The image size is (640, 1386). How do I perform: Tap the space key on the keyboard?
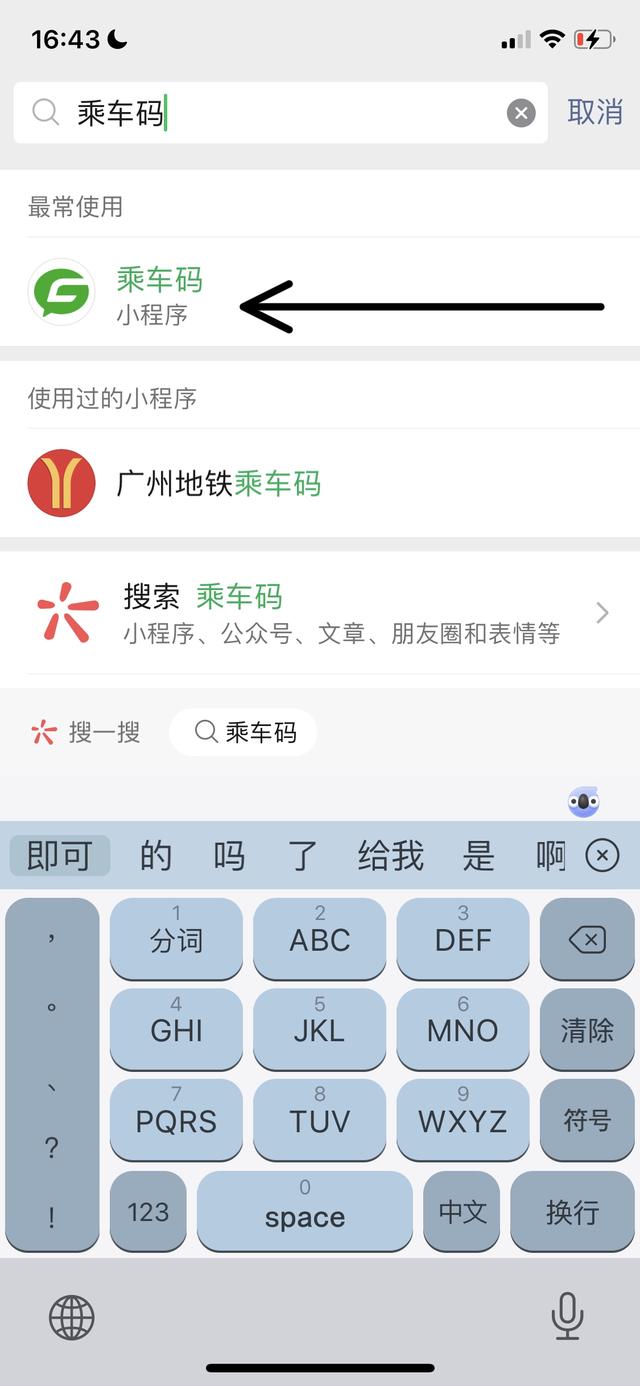coord(305,1212)
